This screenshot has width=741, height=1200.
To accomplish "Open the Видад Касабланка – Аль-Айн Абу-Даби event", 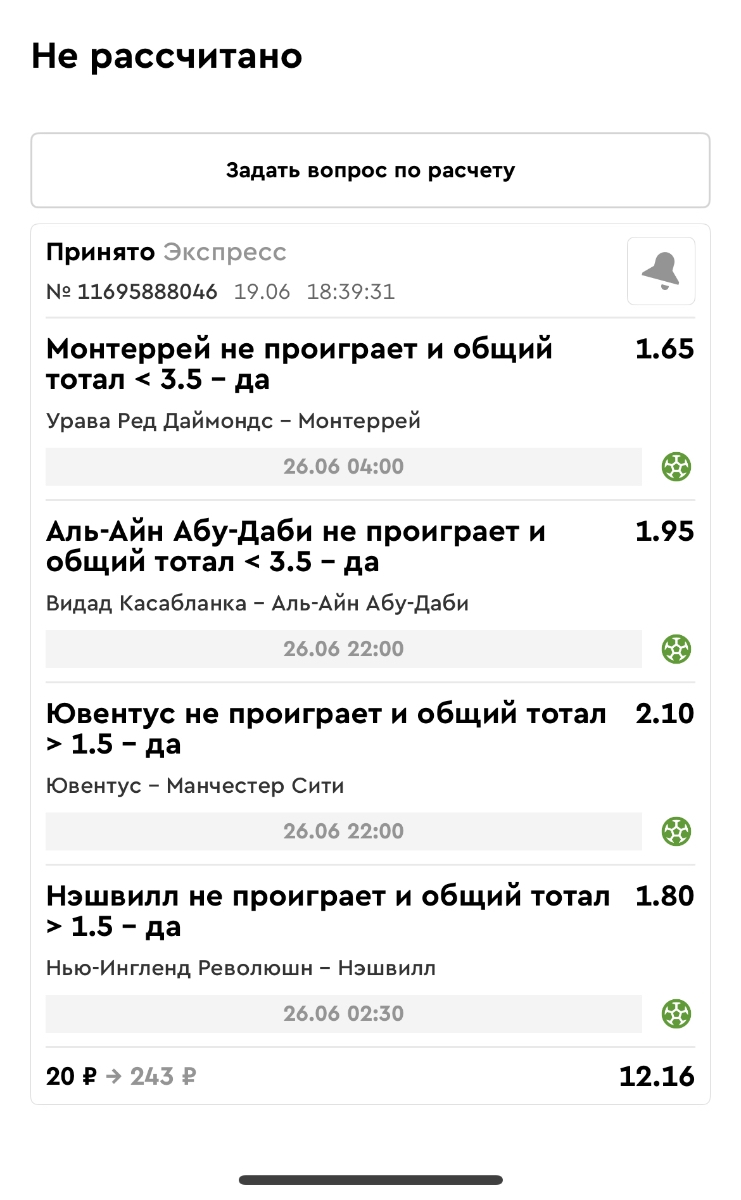I will tap(257, 604).
